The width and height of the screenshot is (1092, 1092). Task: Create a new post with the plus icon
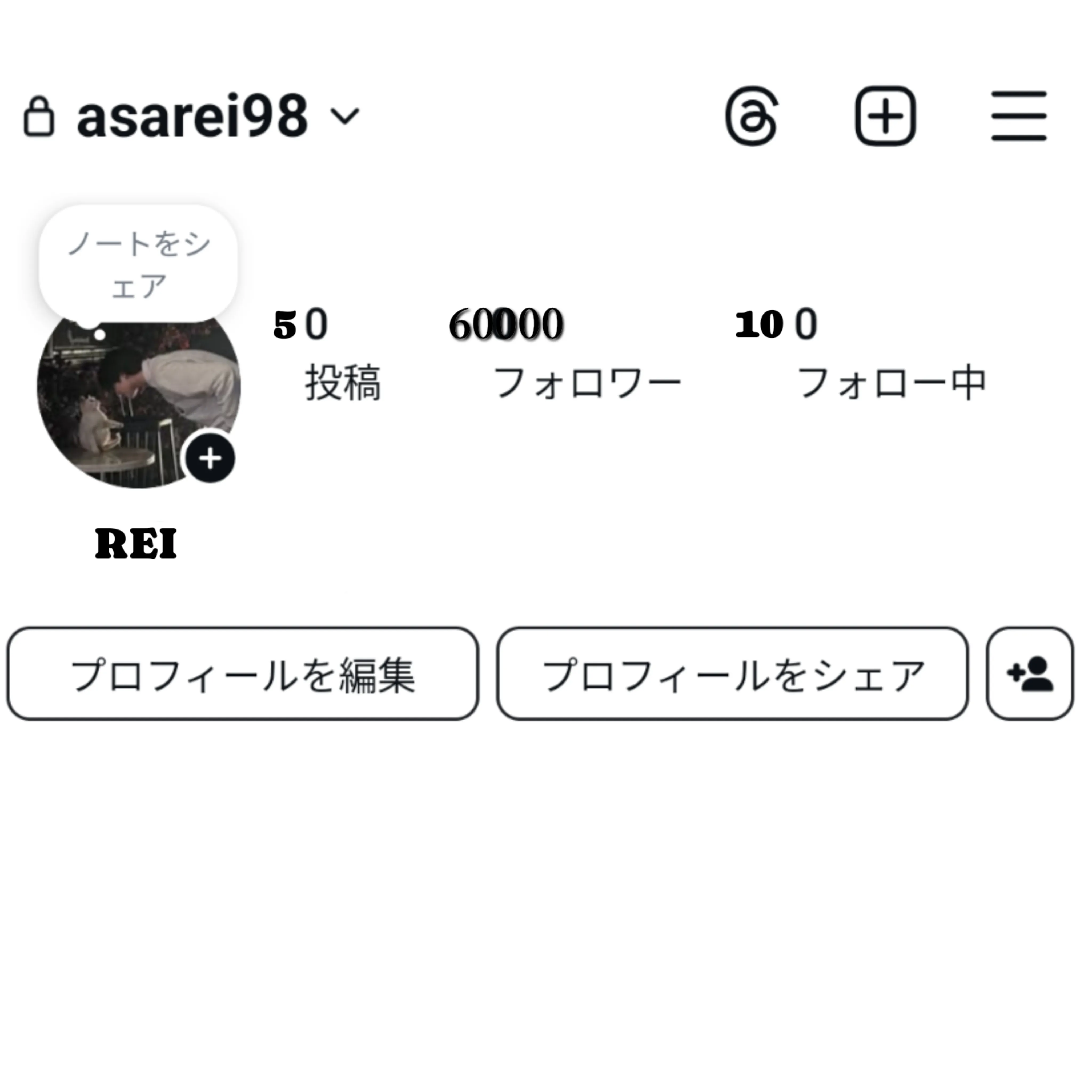[885, 117]
